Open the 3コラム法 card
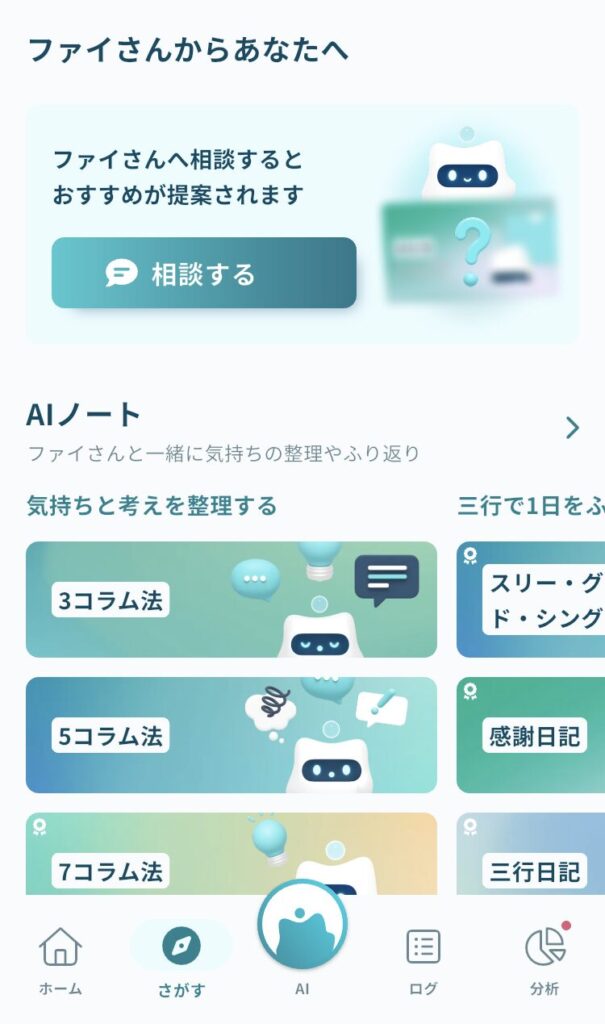The width and height of the screenshot is (605, 1024). click(231, 599)
